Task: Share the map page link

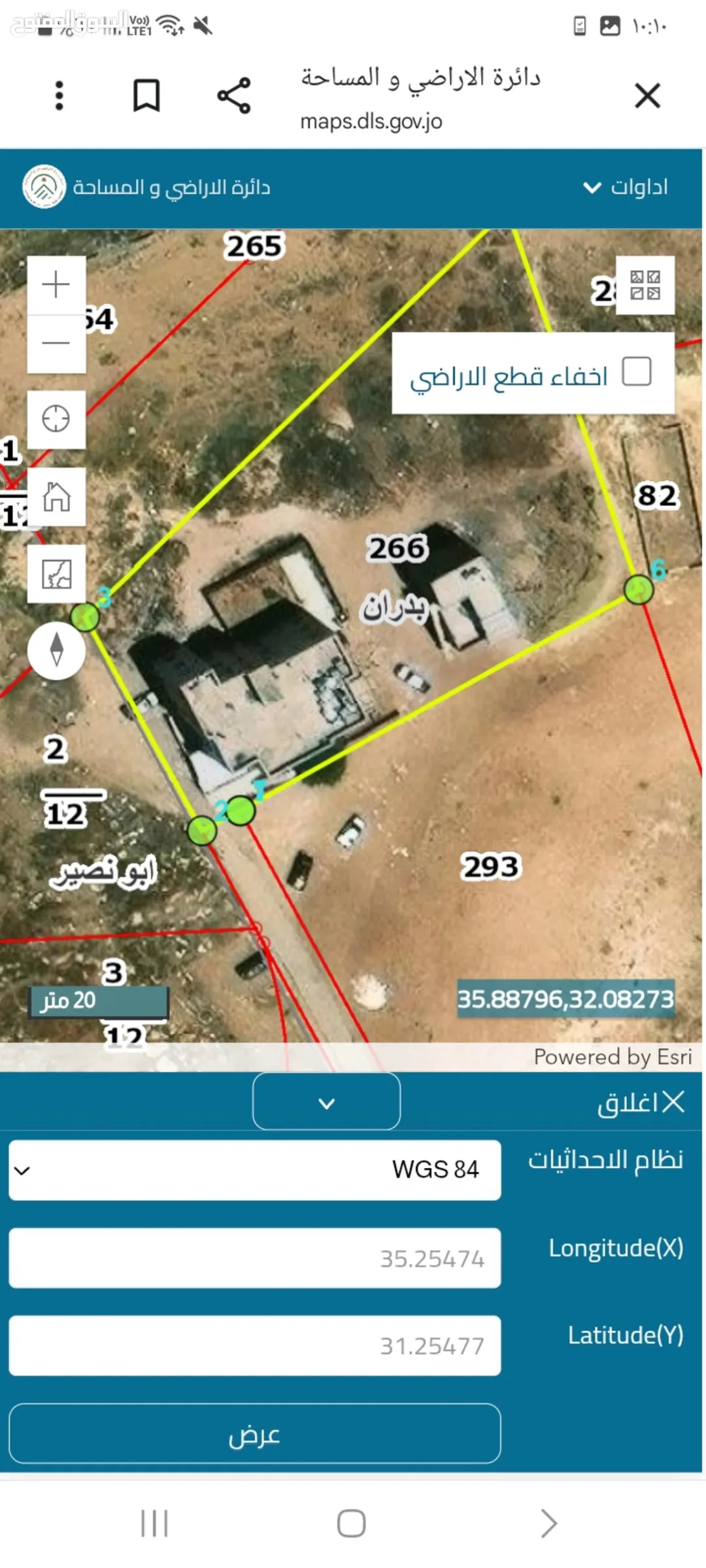Action: click(x=234, y=96)
